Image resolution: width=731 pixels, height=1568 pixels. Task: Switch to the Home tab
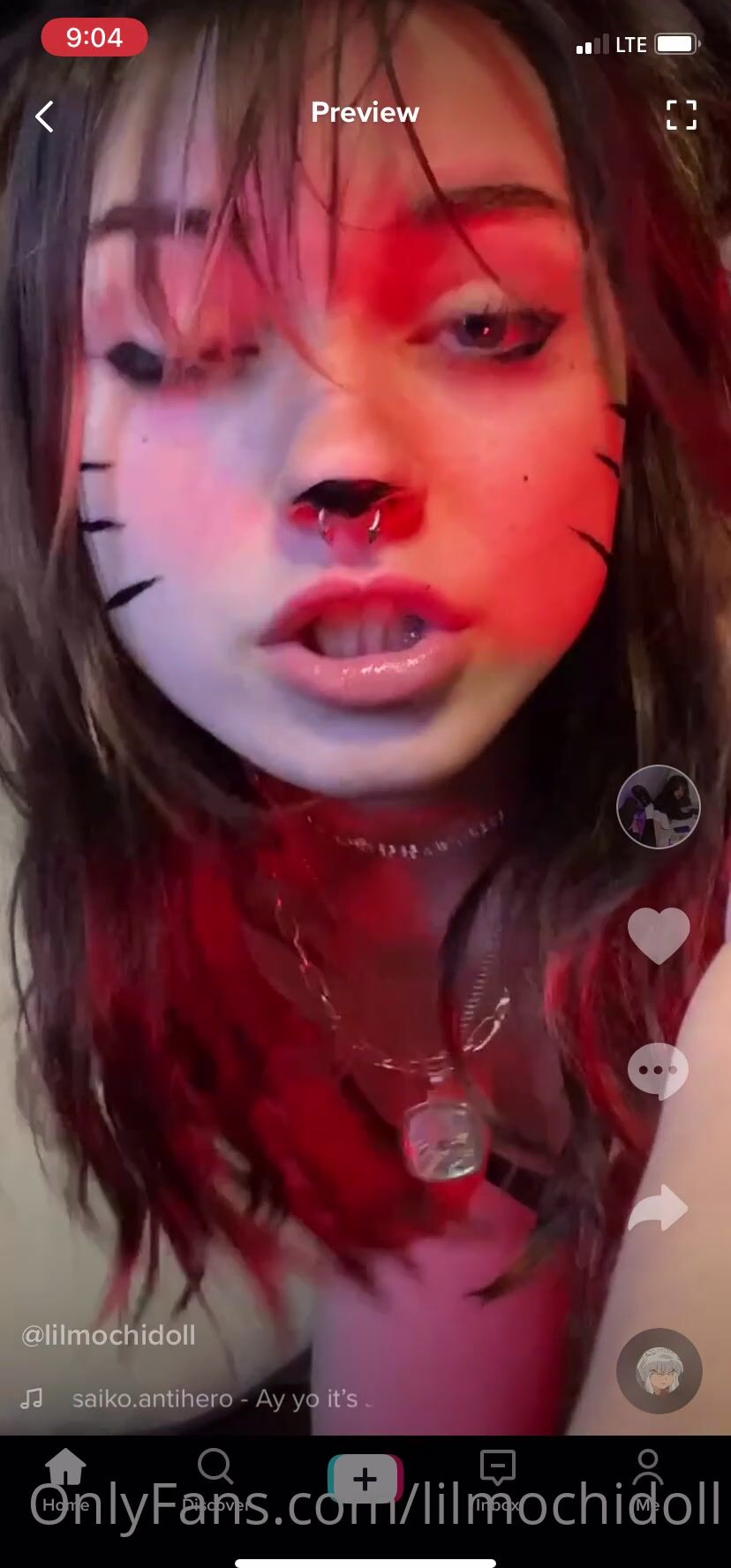pos(65,1480)
